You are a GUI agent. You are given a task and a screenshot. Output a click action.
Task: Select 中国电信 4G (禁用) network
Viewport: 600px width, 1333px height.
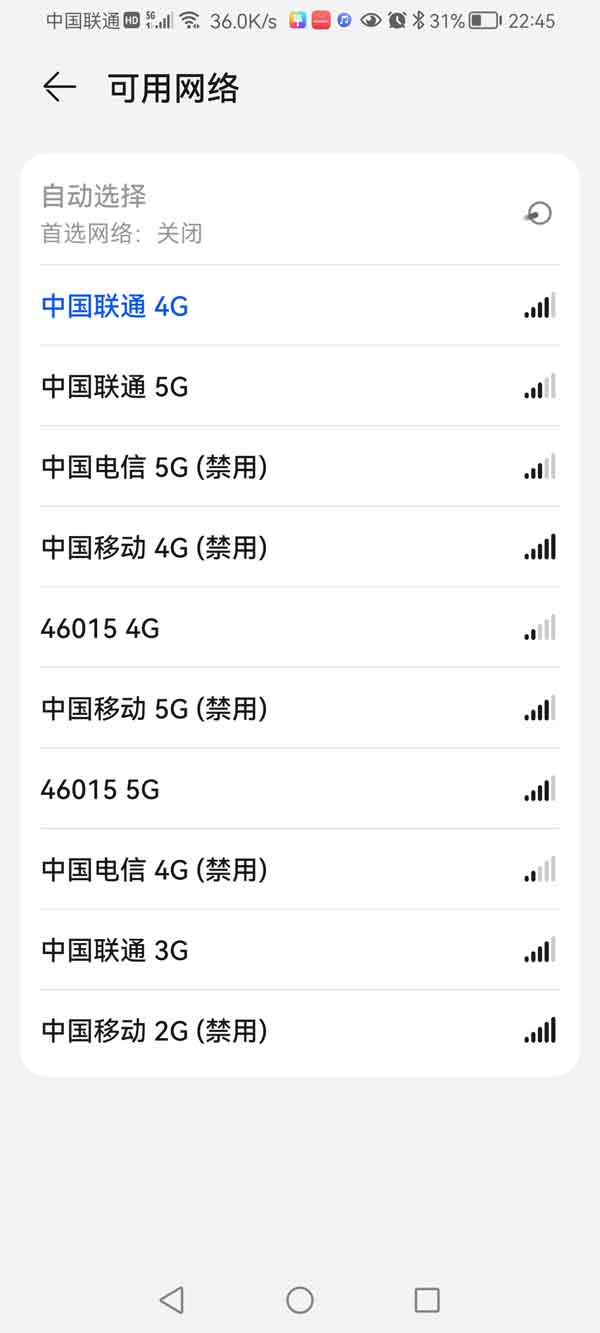(x=300, y=870)
